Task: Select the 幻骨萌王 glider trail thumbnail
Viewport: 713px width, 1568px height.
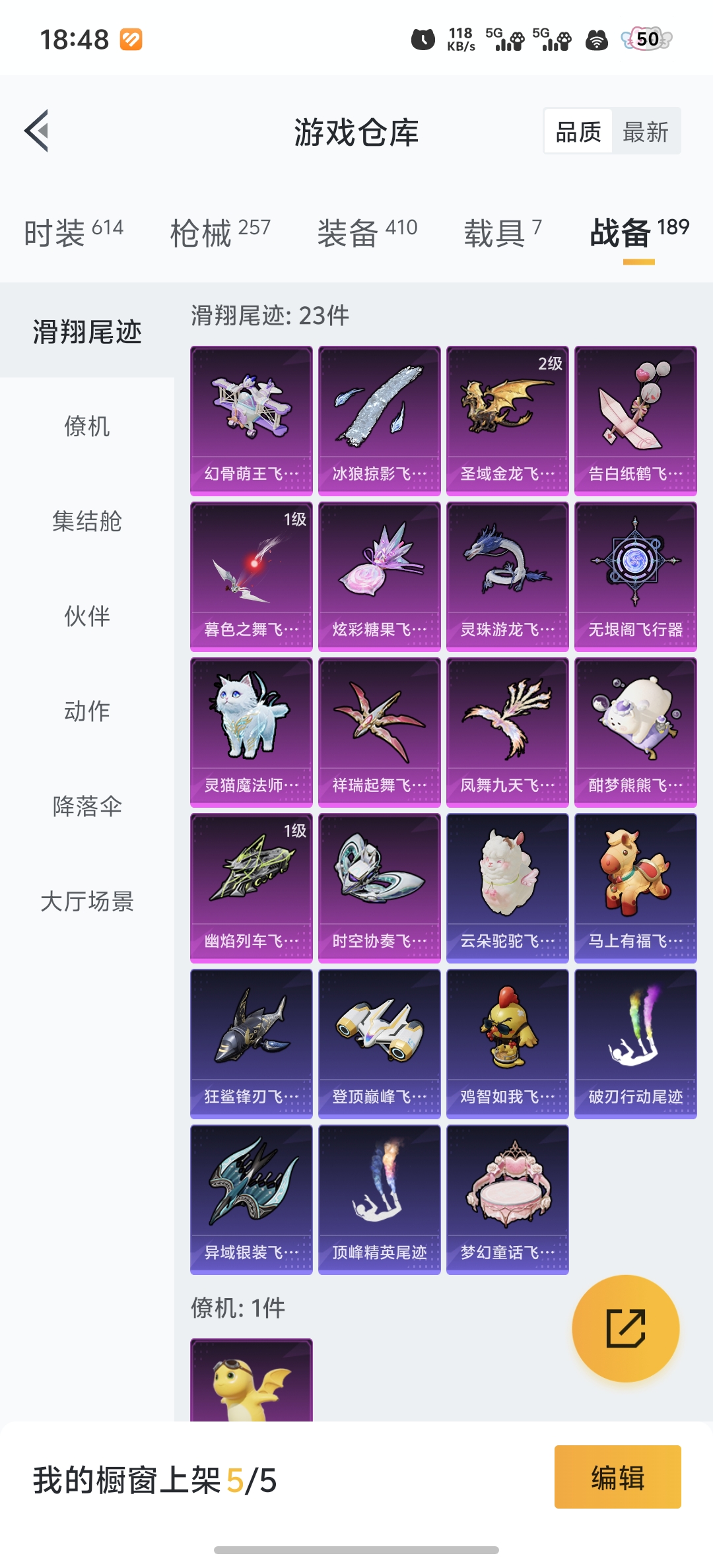Action: tap(251, 419)
